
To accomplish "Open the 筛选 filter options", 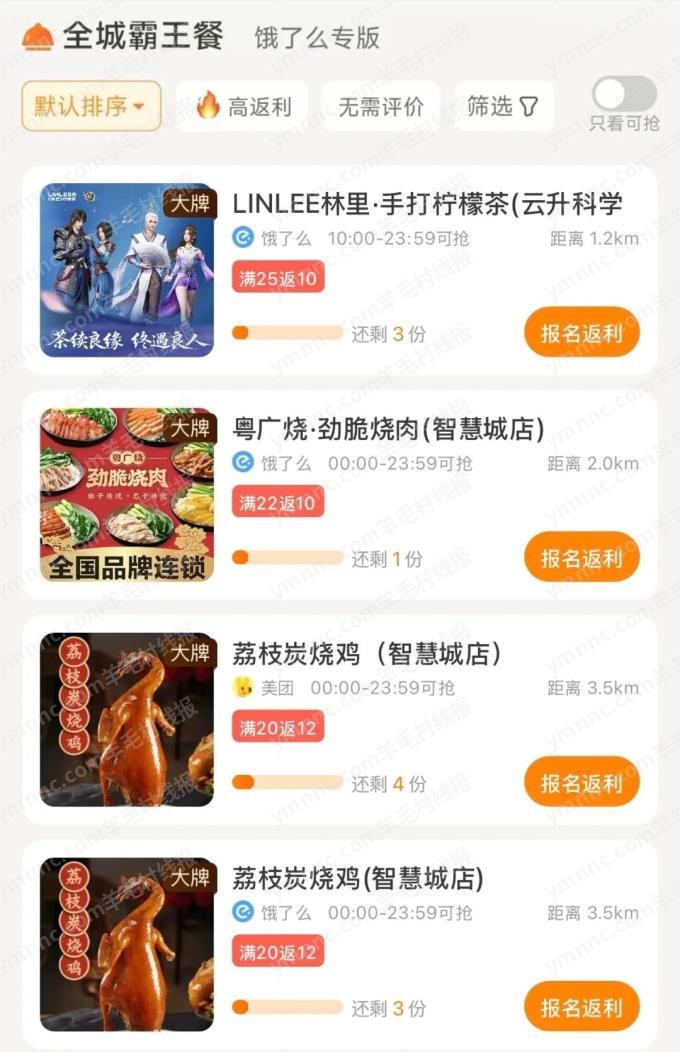I will [x=503, y=106].
